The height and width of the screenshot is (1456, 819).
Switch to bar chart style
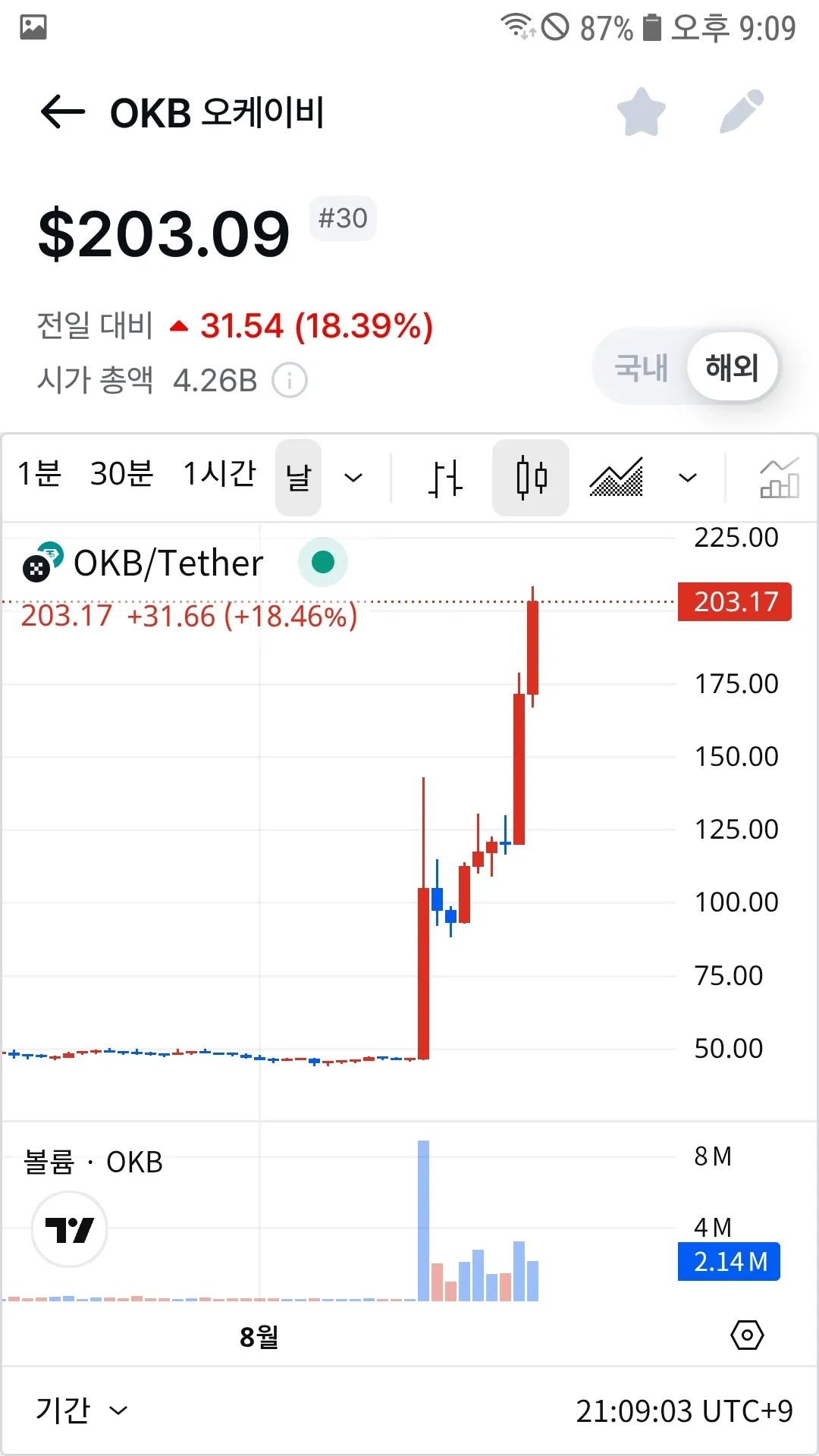click(445, 478)
